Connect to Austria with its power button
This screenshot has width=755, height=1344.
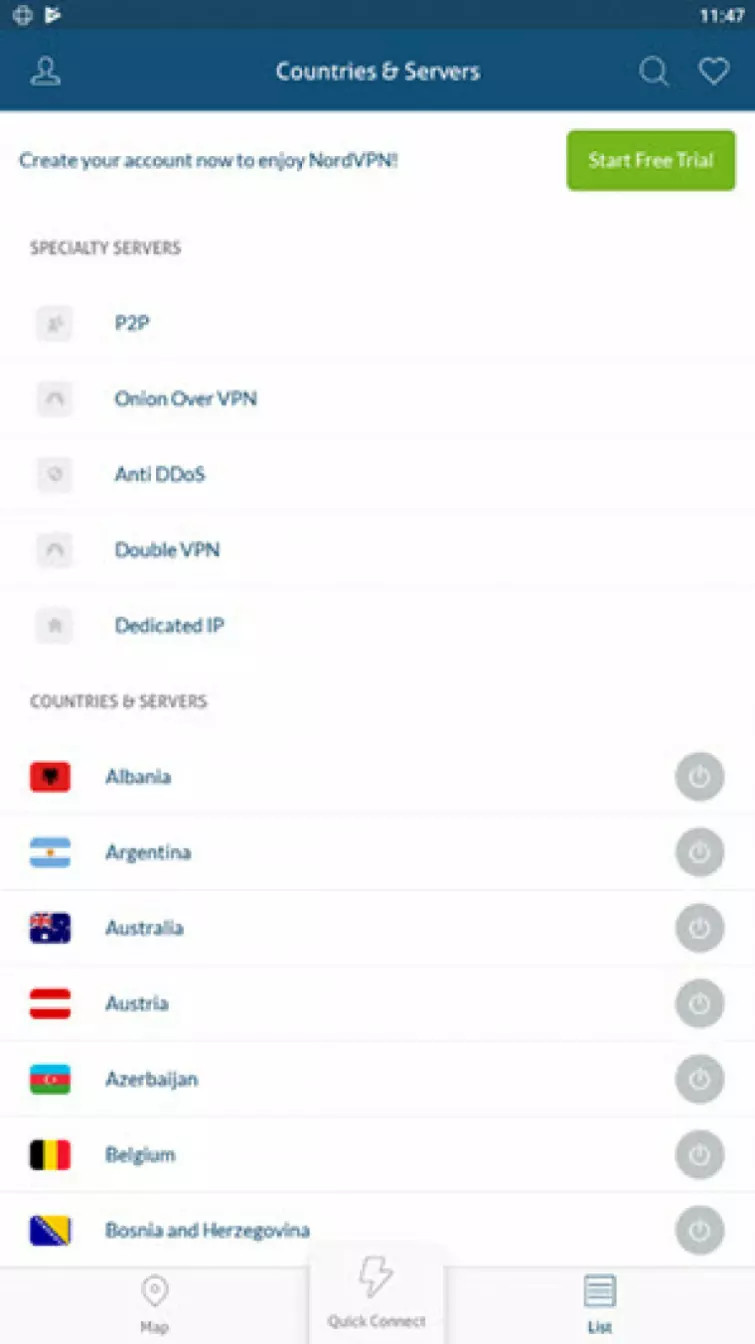click(x=699, y=1004)
